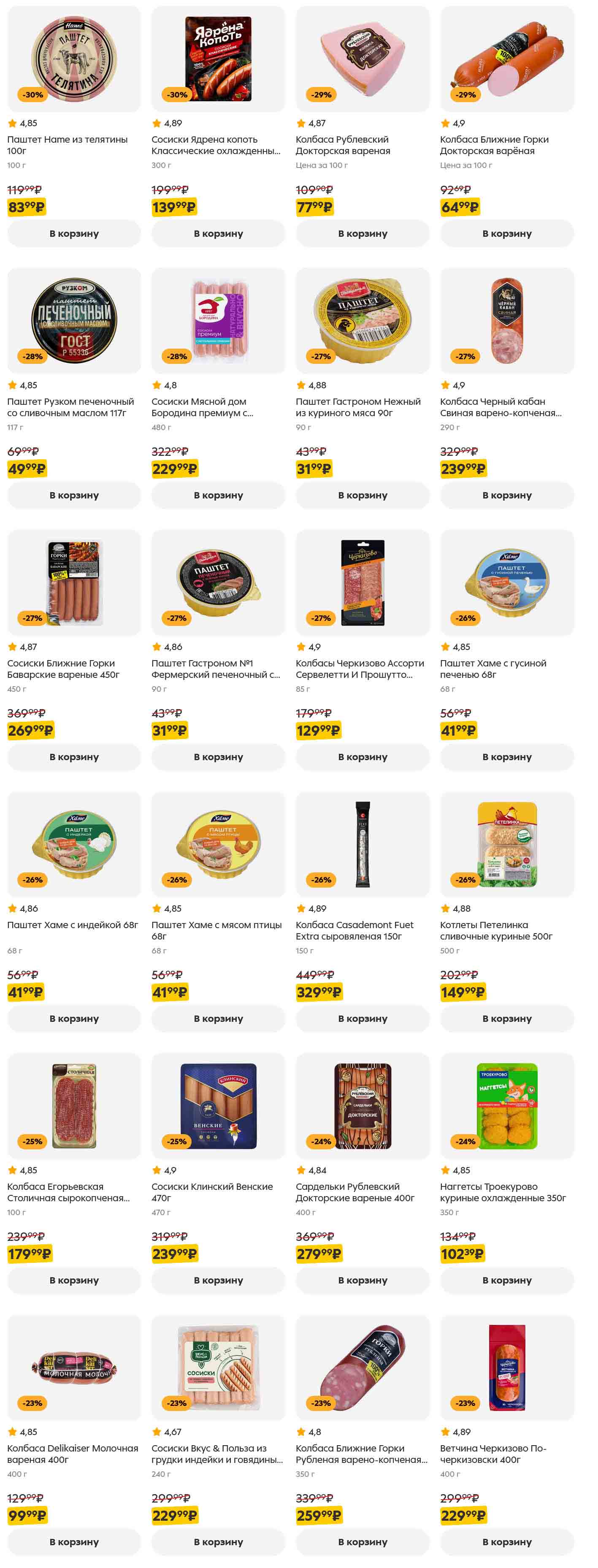Add Паштет Рузком печеночный to cart

pos(73,496)
